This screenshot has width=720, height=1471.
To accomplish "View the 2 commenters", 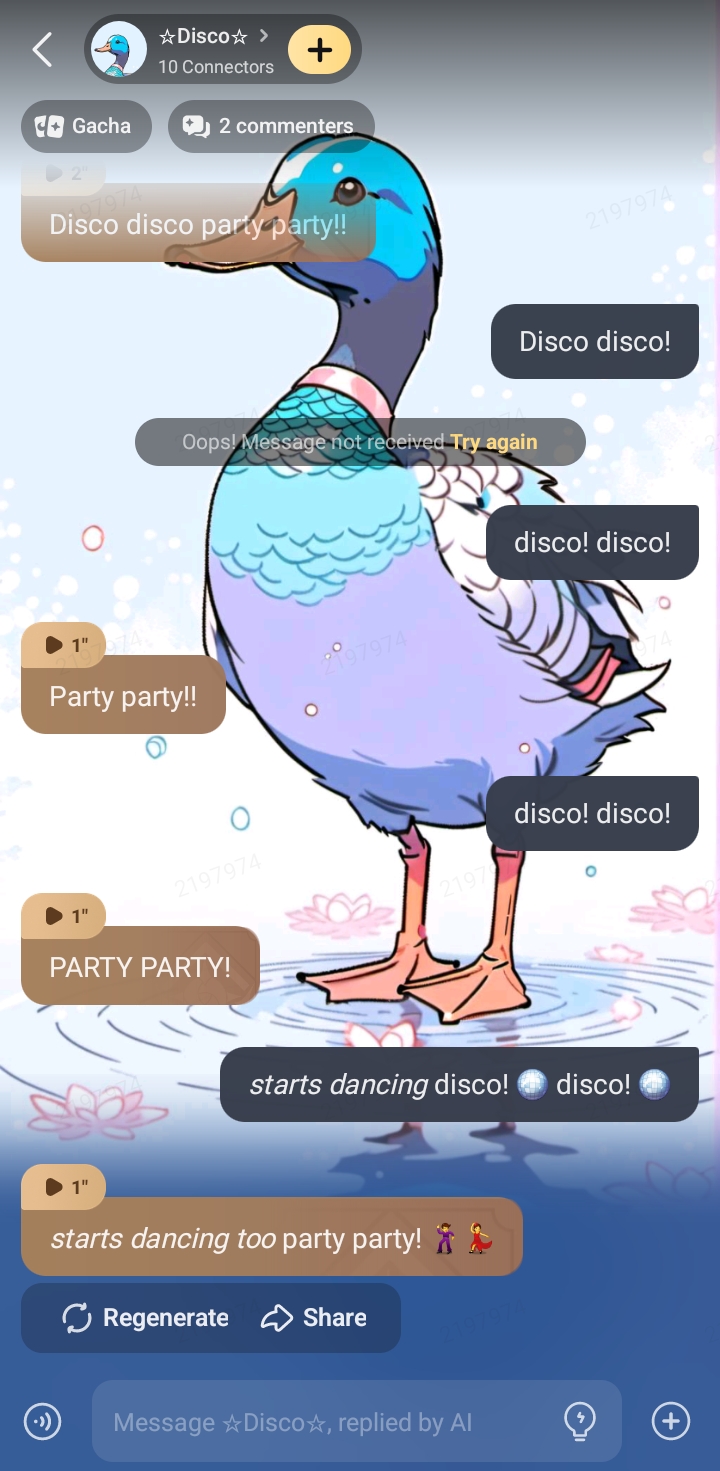I will [x=271, y=126].
